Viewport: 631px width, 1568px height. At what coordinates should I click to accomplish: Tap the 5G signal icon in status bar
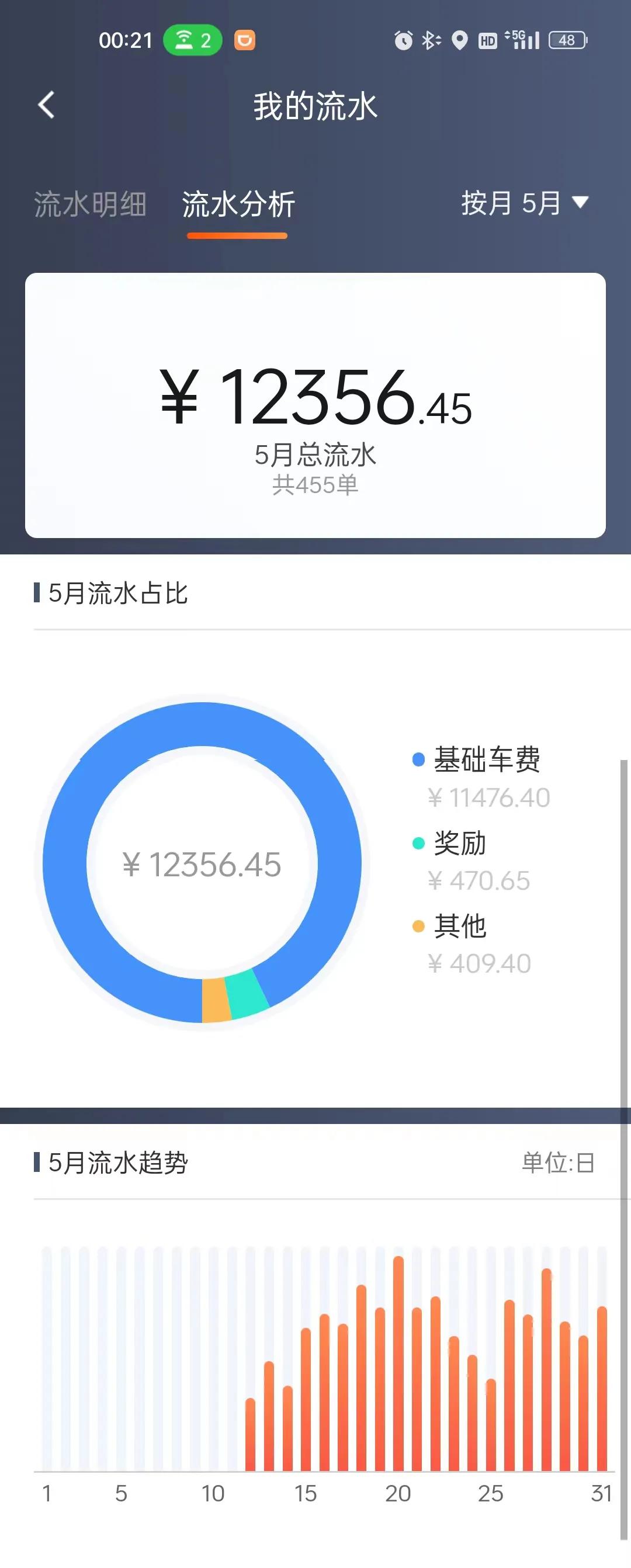point(521,40)
